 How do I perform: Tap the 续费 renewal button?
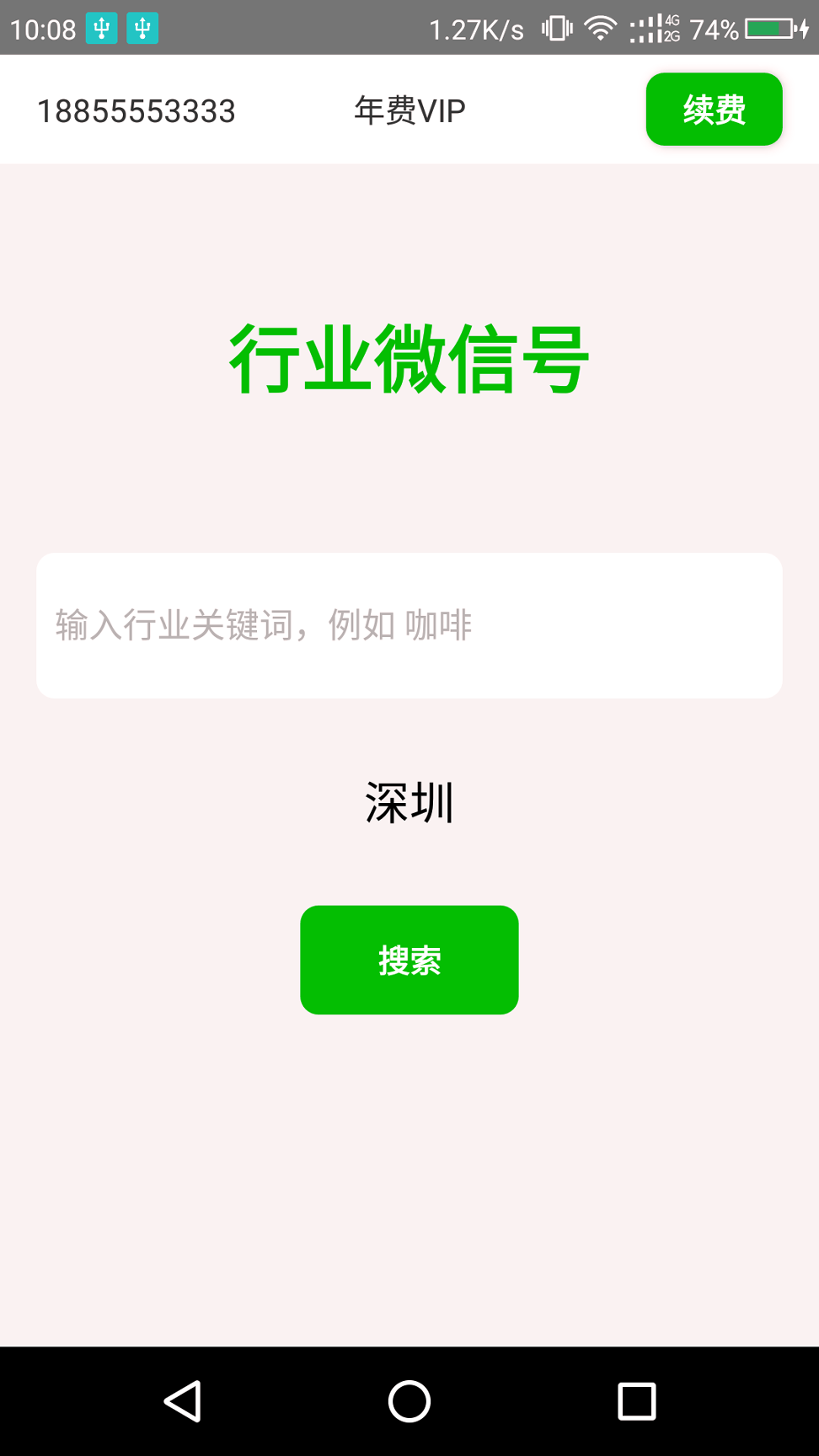click(x=714, y=109)
